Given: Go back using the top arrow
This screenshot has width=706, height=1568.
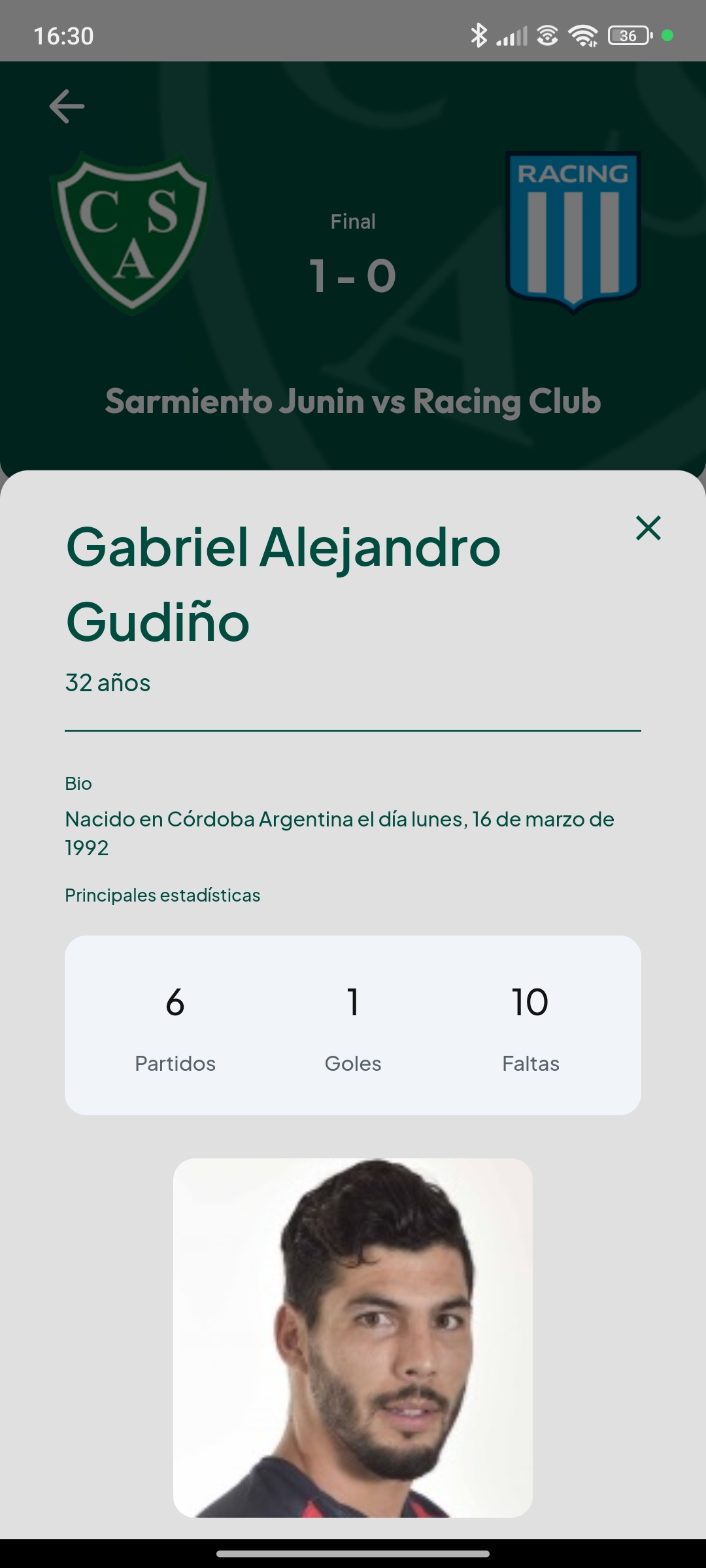Looking at the screenshot, I should 67,106.
